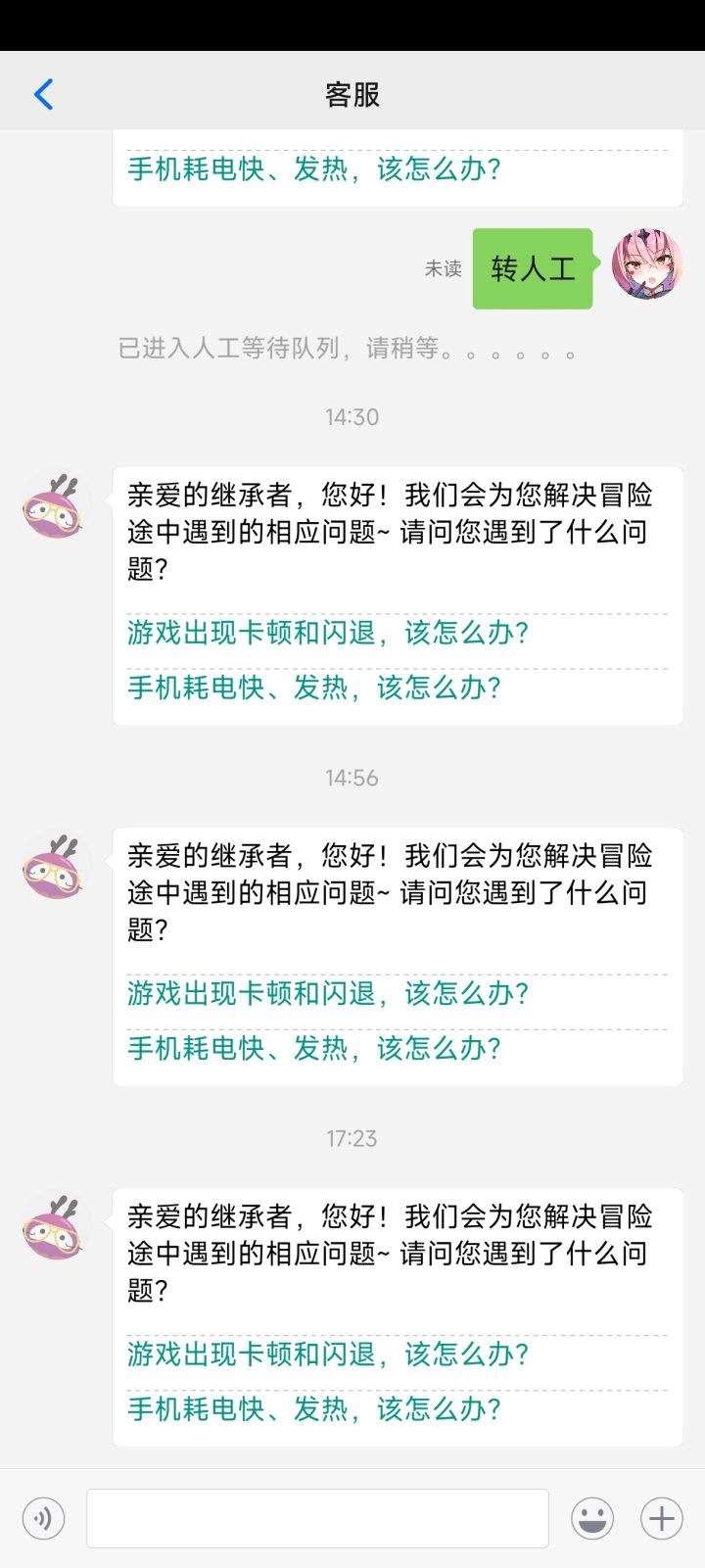Focus the message text field
705x1568 pixels.
coord(317,1518)
